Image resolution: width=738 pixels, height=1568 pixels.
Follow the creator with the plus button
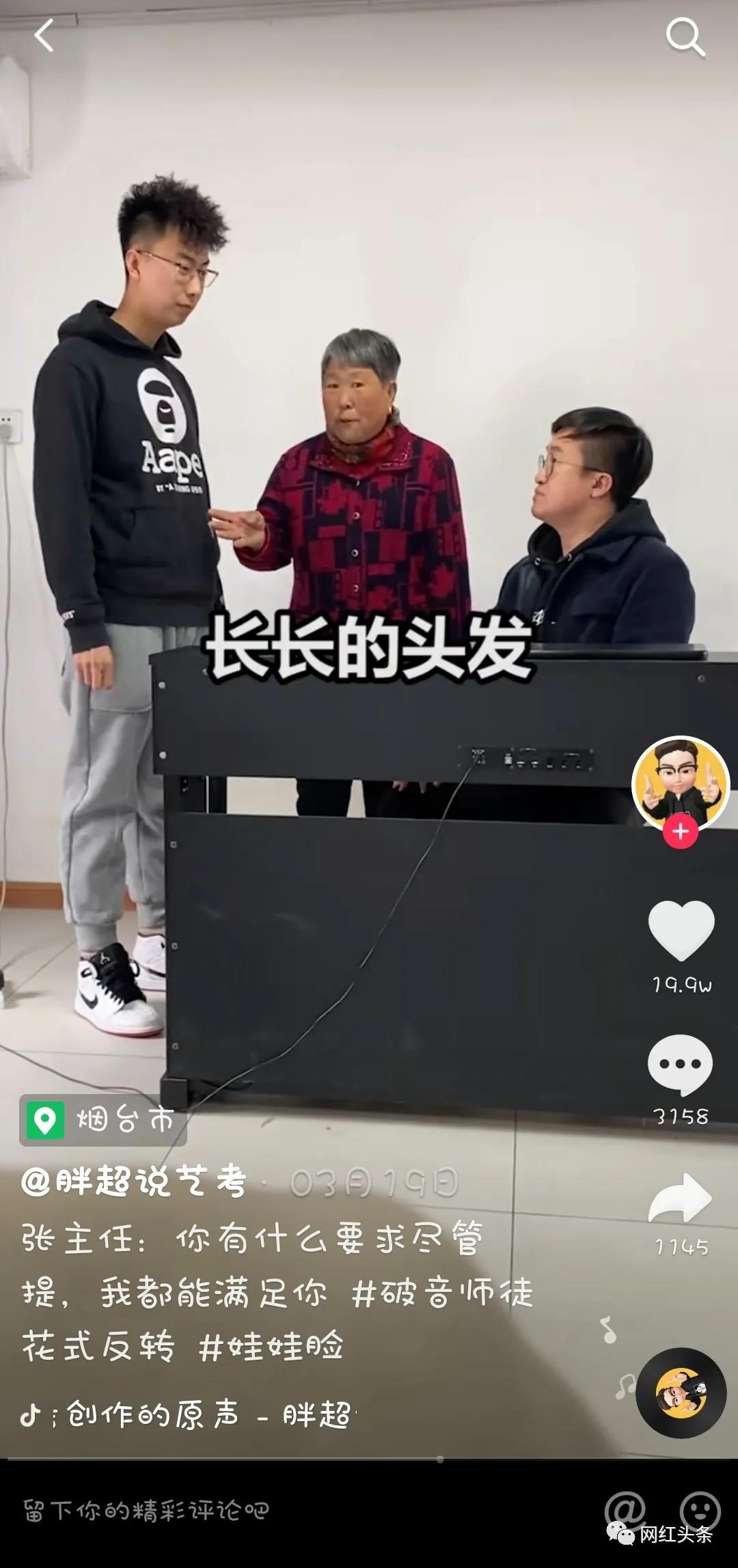click(x=680, y=831)
